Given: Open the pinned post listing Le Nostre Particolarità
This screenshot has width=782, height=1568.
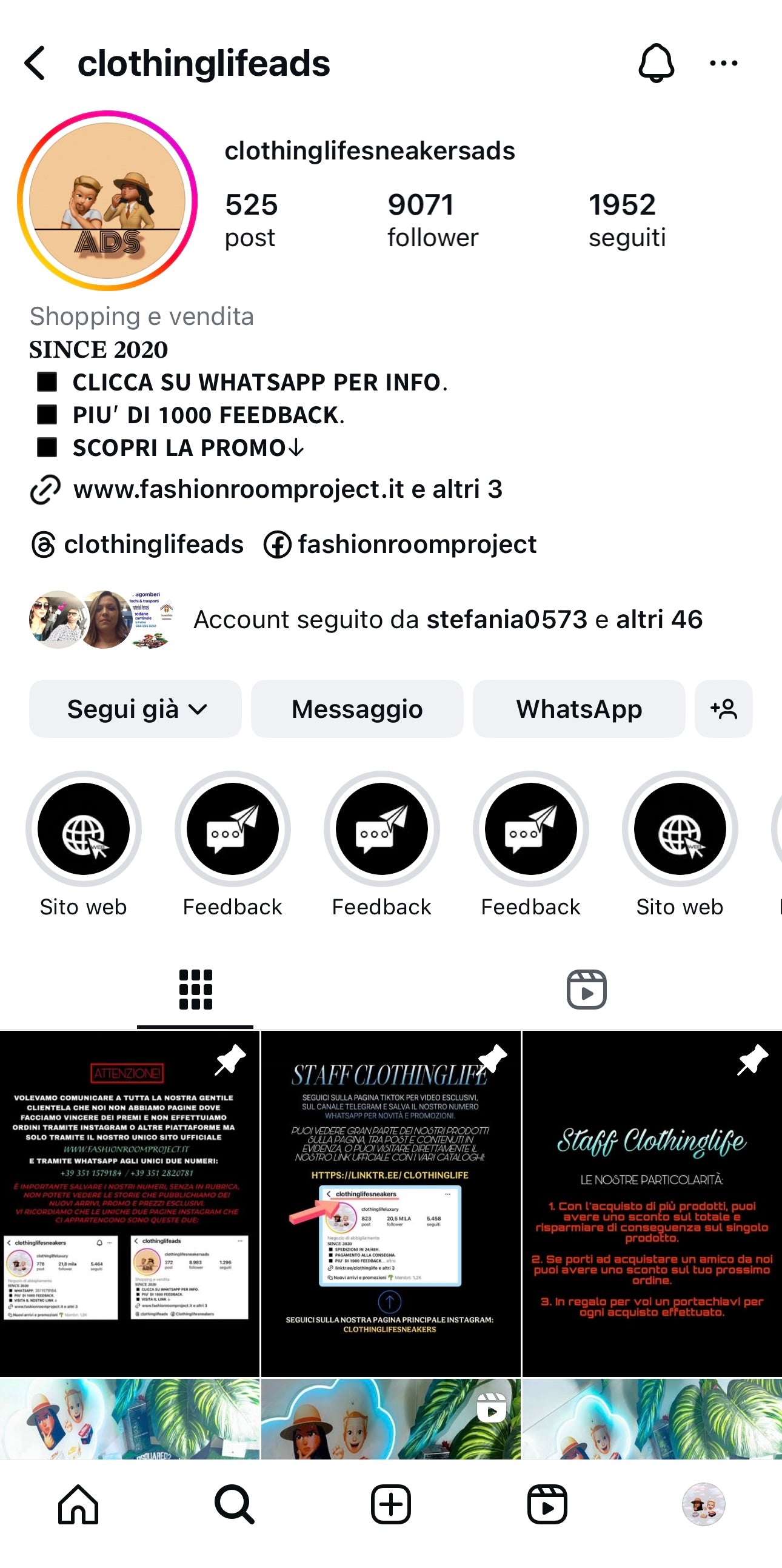Looking at the screenshot, I should click(x=652, y=1203).
